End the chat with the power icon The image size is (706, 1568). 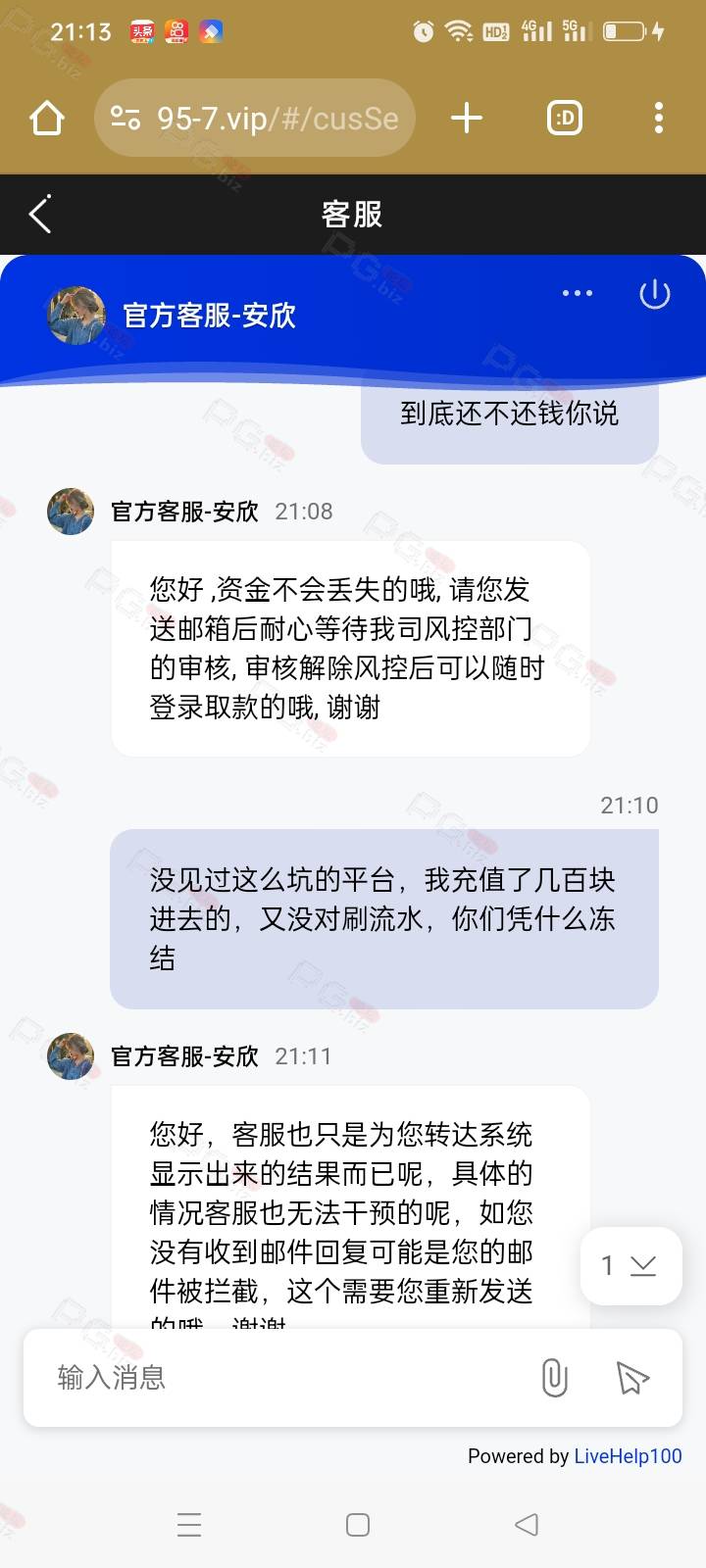(655, 293)
